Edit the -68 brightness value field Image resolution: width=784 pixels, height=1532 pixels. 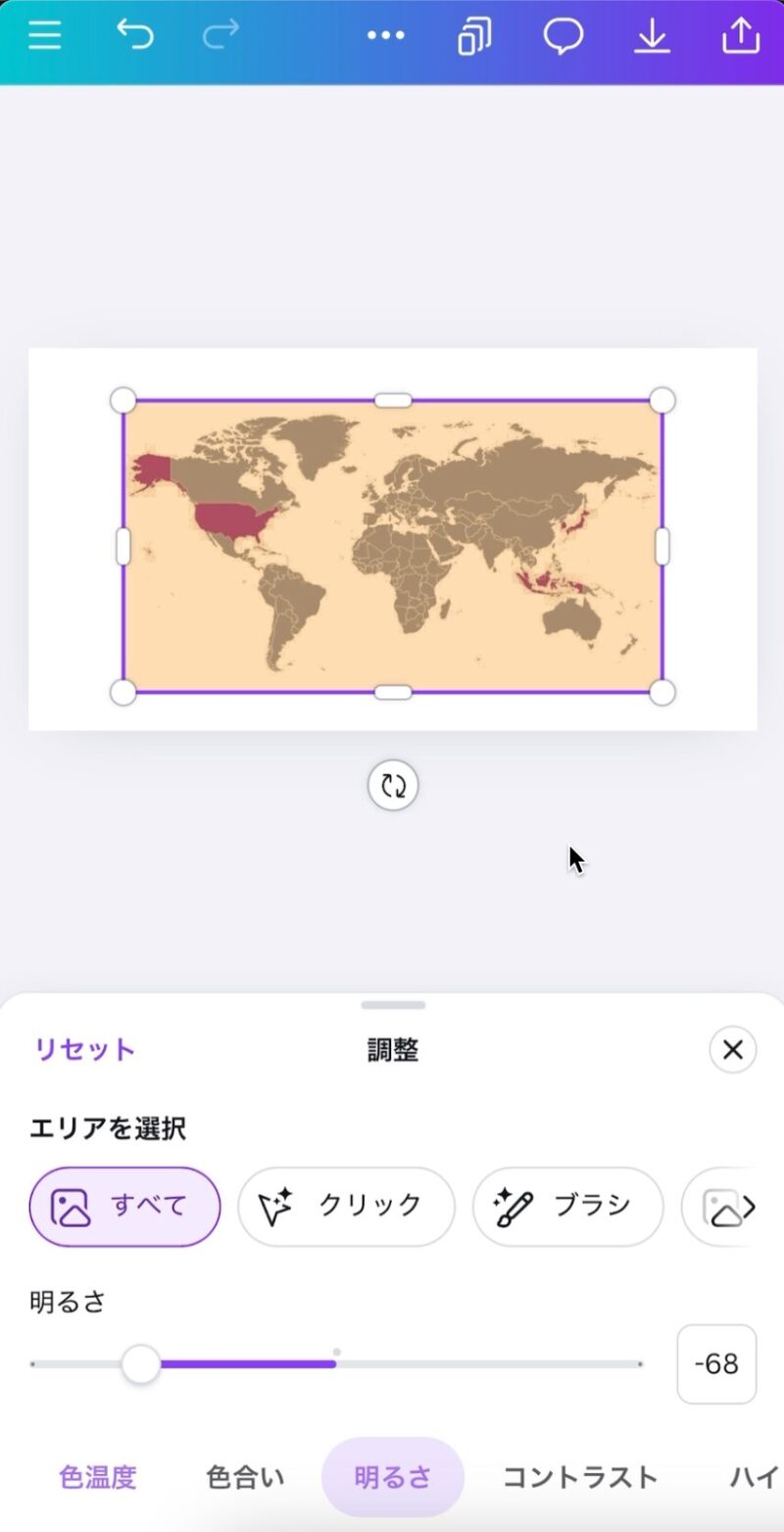coord(716,1364)
